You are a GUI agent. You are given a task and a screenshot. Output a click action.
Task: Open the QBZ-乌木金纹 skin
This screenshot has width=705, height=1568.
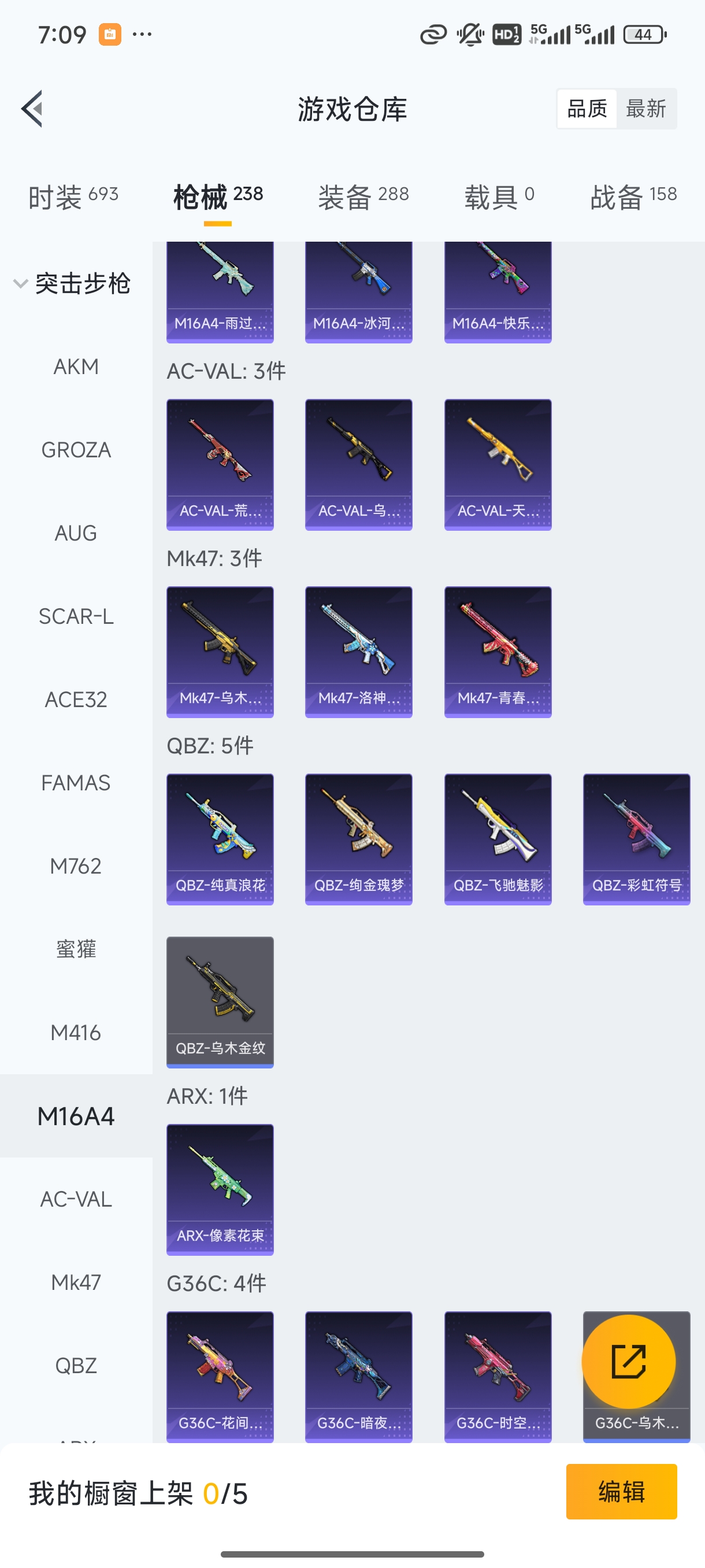(220, 1002)
